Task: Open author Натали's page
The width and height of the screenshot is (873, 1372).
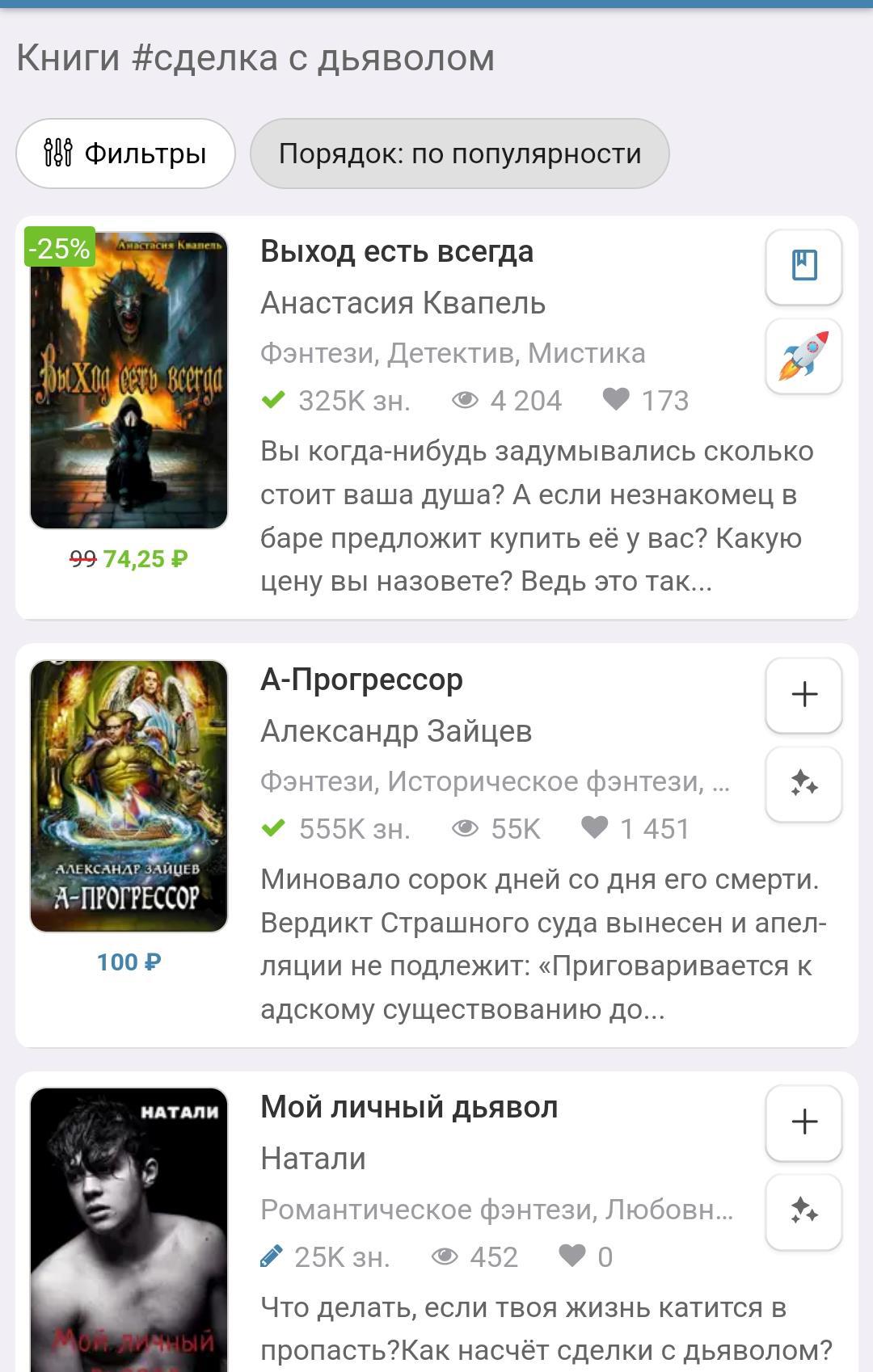Action: [313, 1159]
